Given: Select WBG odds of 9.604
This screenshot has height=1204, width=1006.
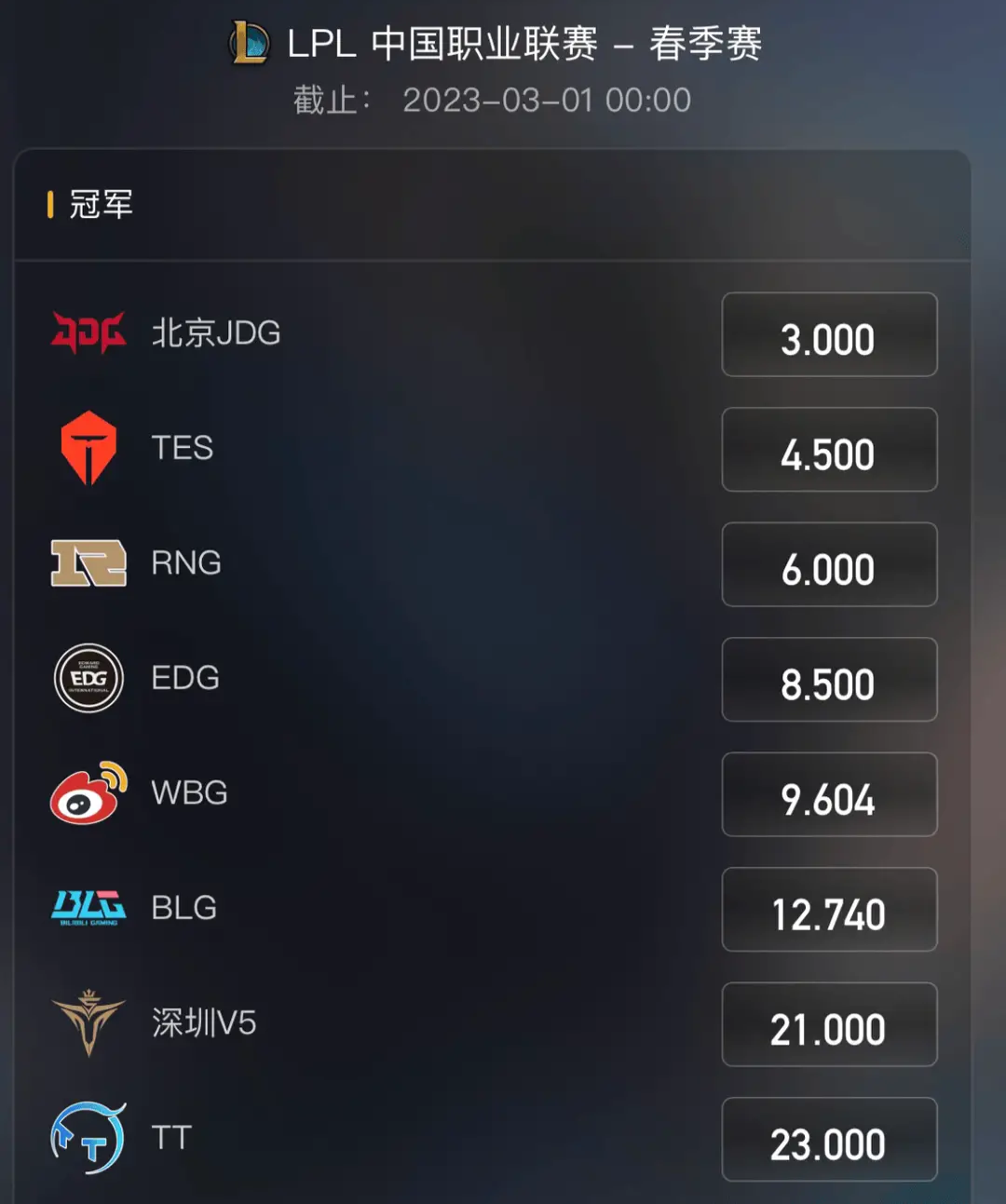Looking at the screenshot, I should coord(829,796).
